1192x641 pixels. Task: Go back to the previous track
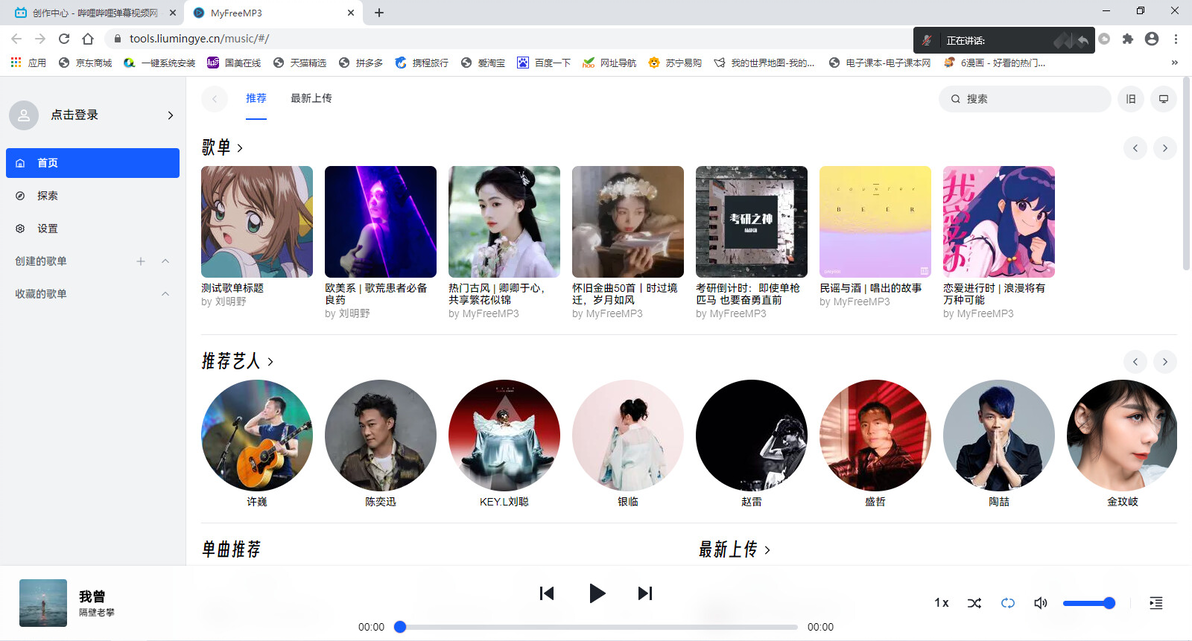coord(547,594)
